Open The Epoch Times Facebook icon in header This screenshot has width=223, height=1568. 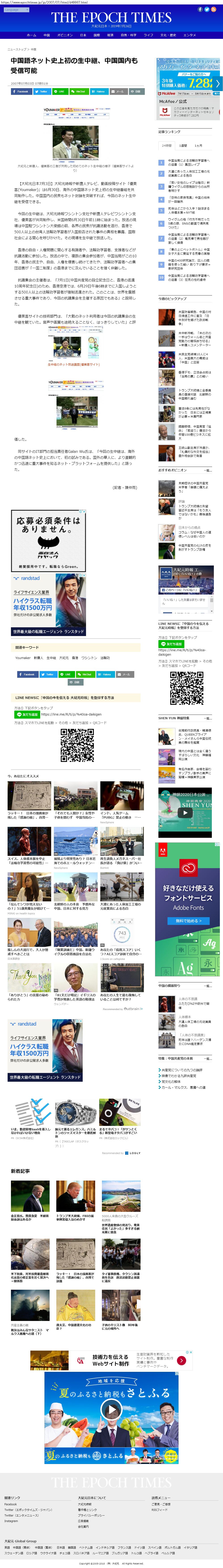200,10
